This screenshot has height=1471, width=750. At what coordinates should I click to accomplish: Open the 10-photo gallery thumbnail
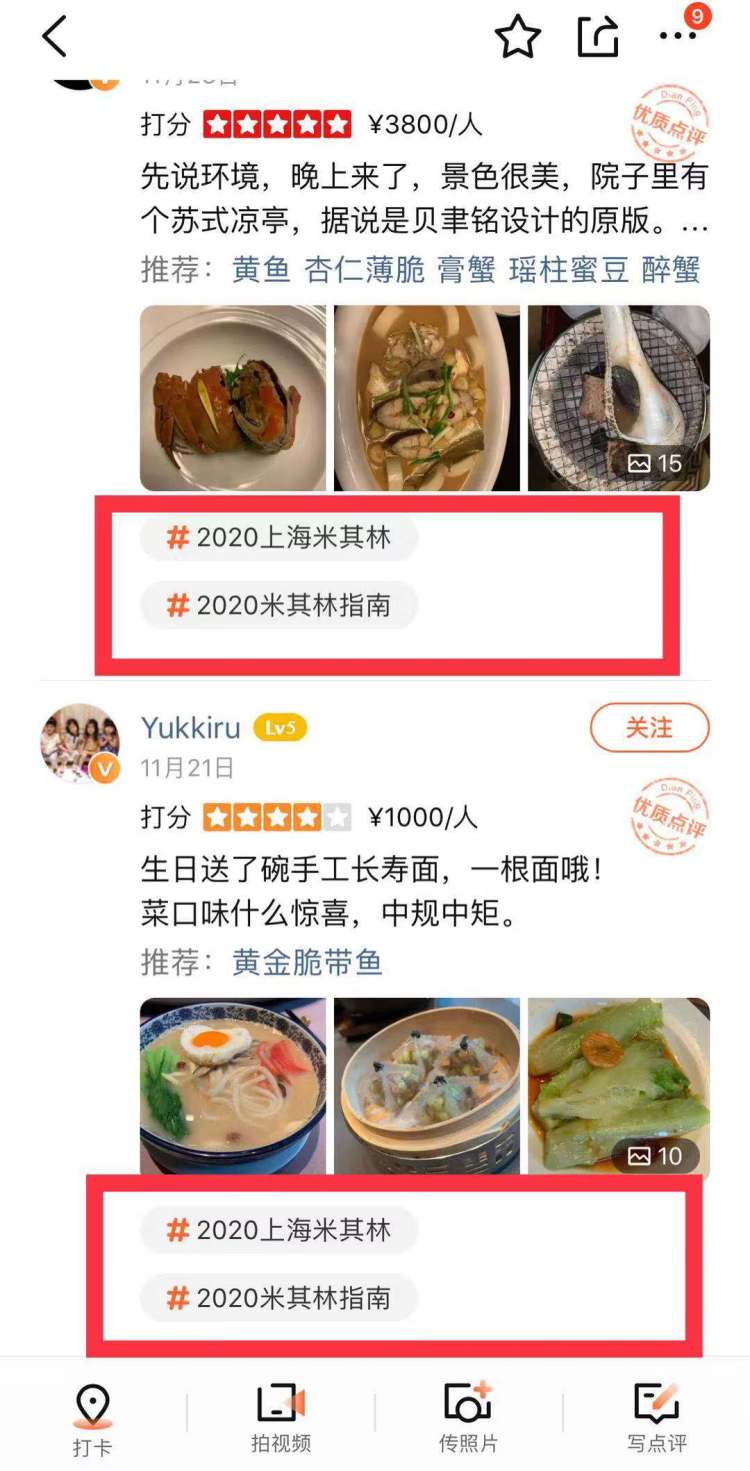(x=618, y=1087)
